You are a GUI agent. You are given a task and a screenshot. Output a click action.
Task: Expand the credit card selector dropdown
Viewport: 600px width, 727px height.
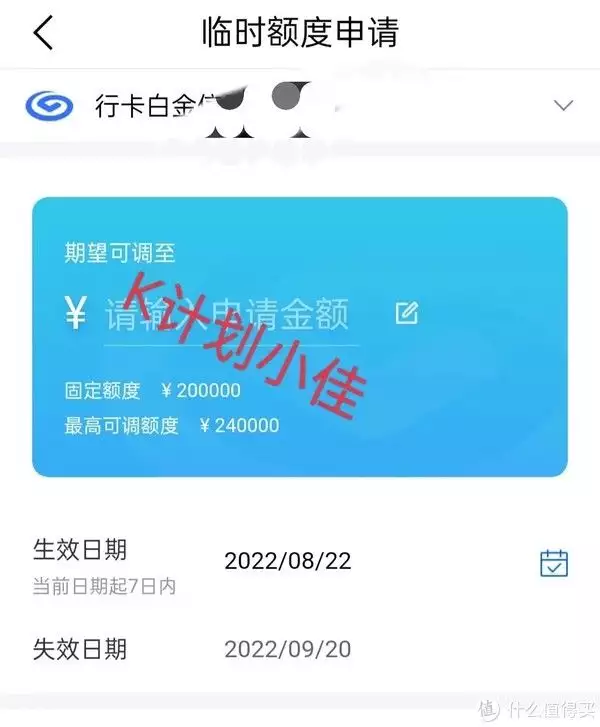click(x=564, y=105)
